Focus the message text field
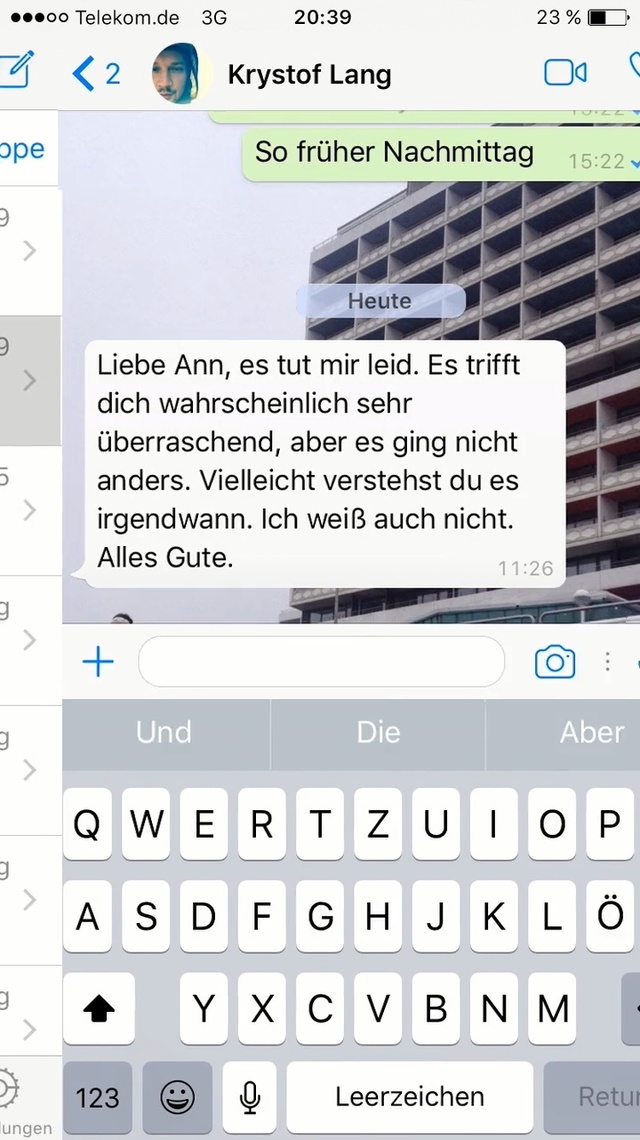 (321, 662)
